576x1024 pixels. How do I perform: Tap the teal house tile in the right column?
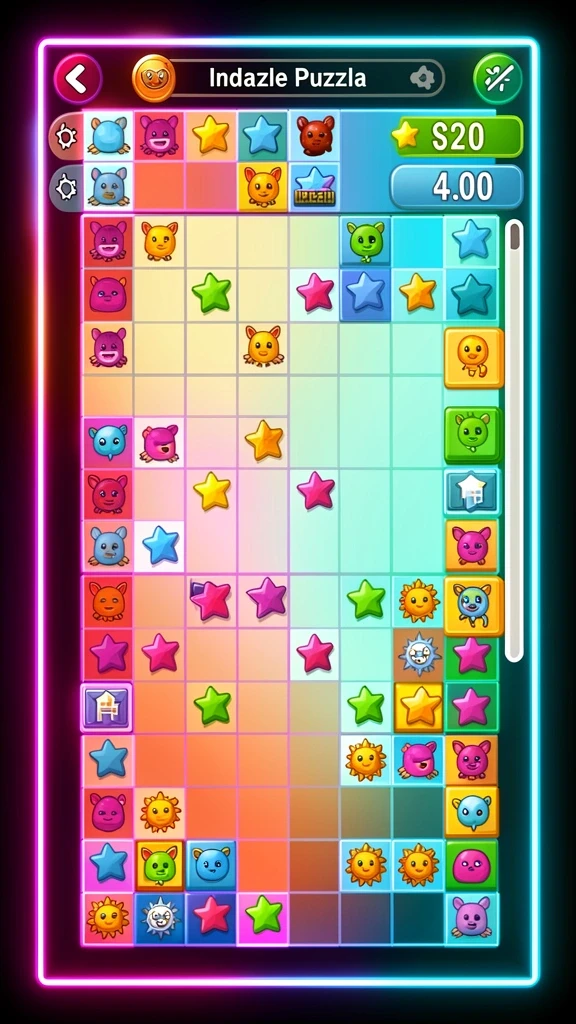pos(472,492)
